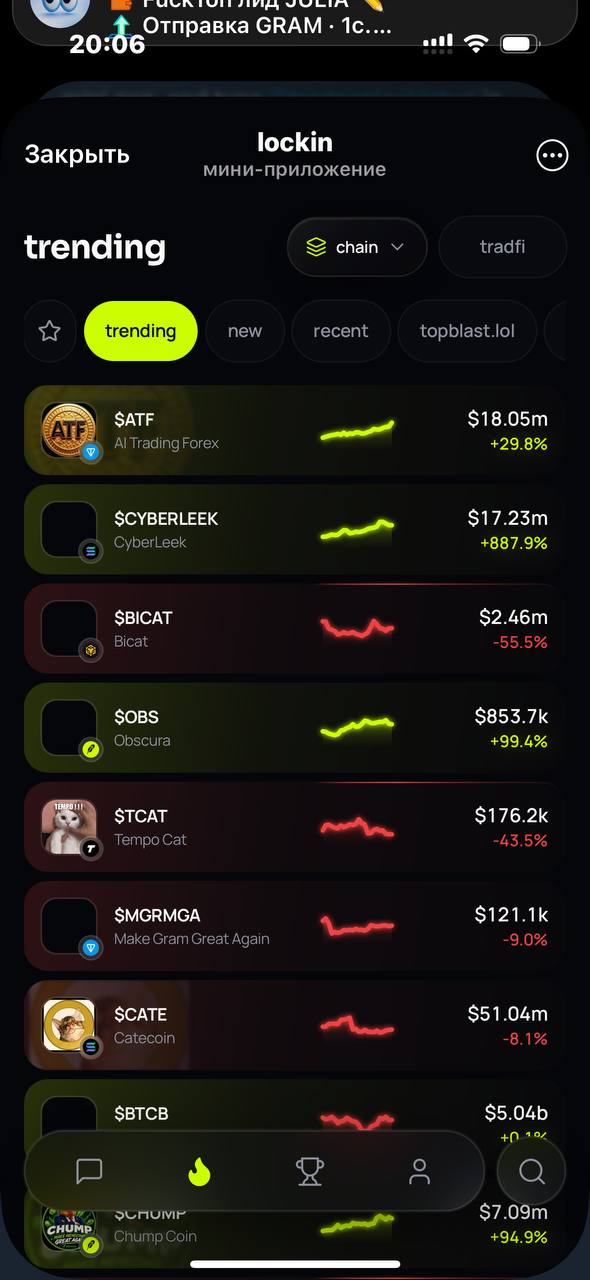
Task: Switch to the tradfi section
Action: click(502, 247)
